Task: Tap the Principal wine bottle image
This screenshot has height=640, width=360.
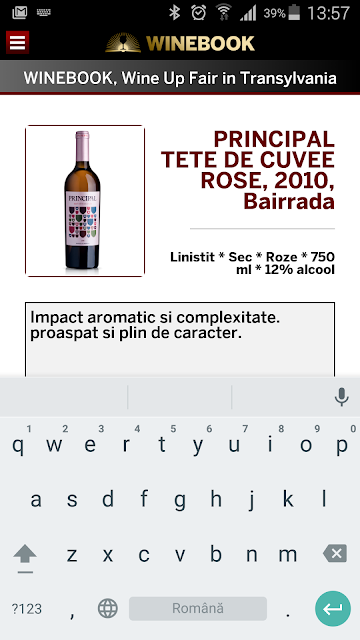Action: coord(85,201)
